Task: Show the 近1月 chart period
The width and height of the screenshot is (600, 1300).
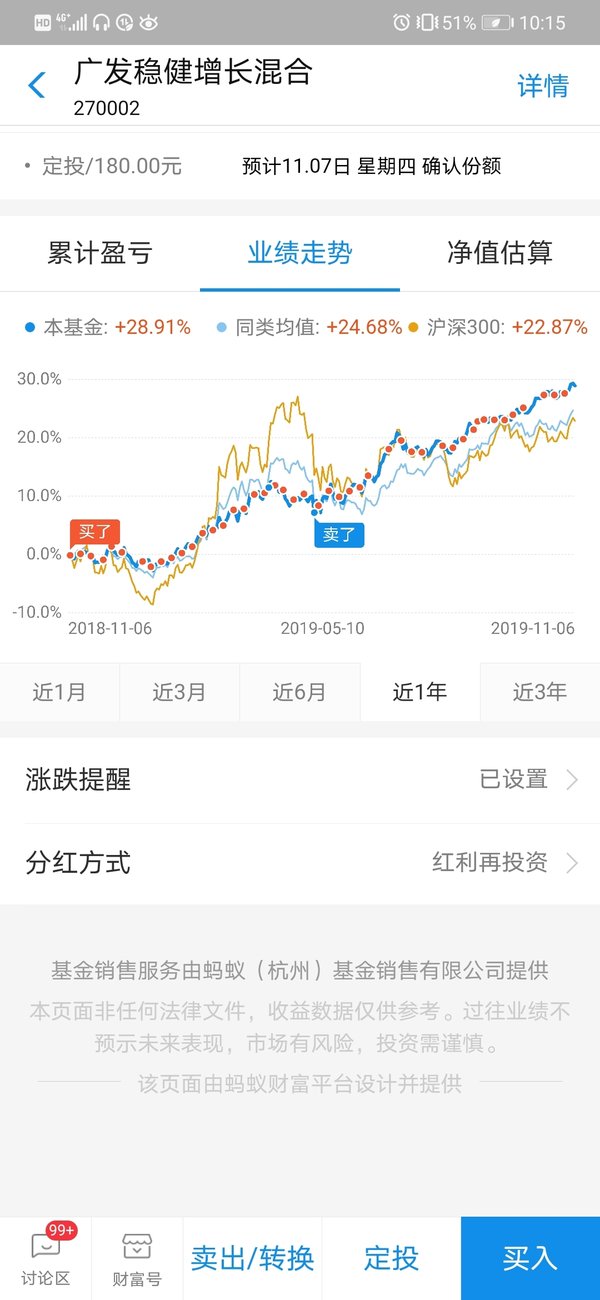Action: [60, 692]
